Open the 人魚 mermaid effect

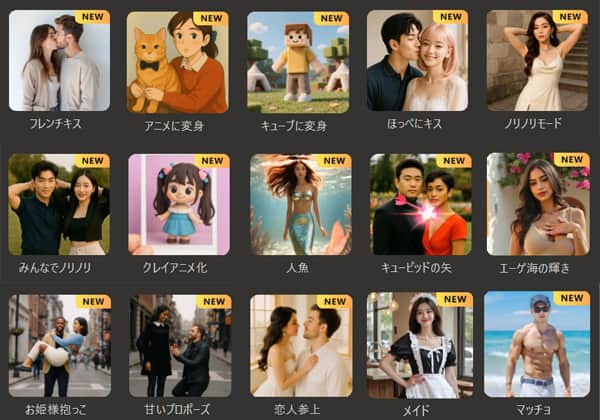click(x=298, y=205)
